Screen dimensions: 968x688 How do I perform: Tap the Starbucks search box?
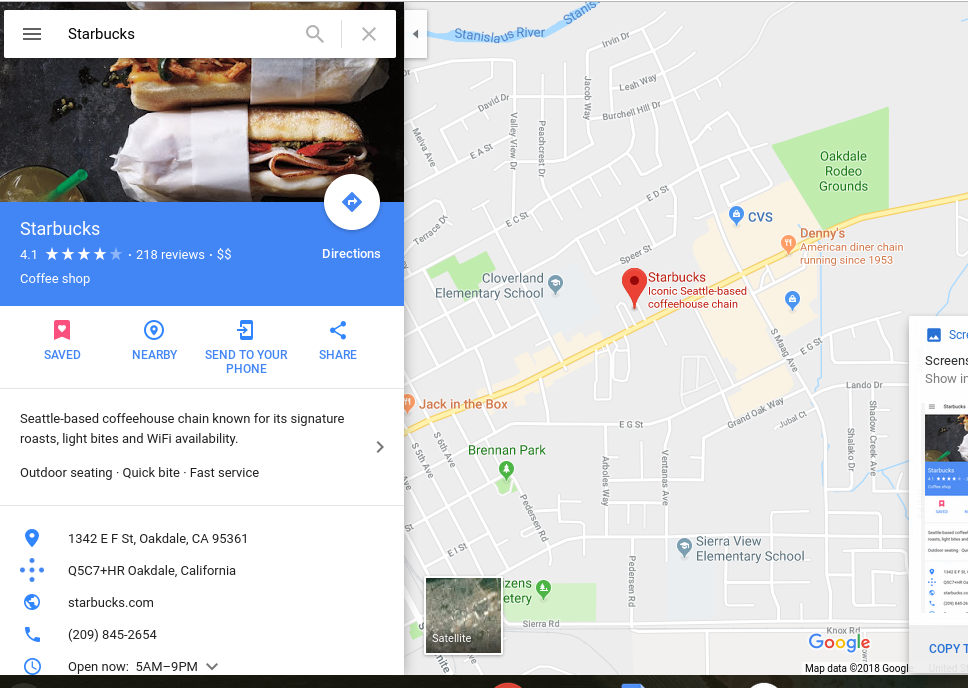click(180, 34)
